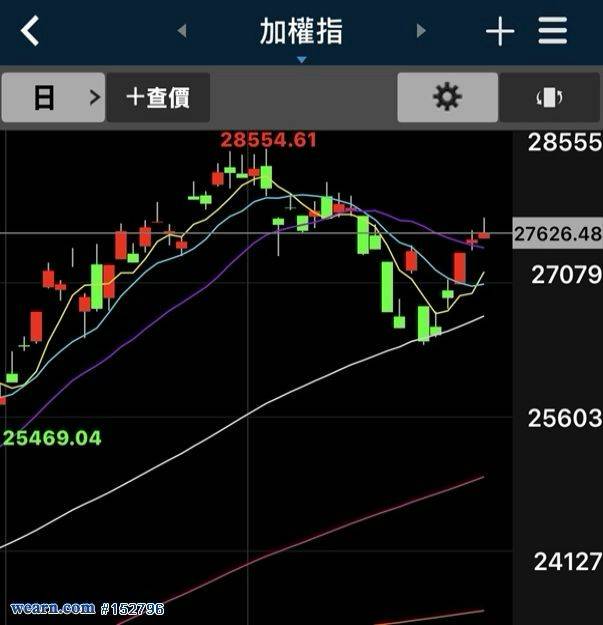This screenshot has height=625, width=603.
Task: Tap the +查價 button
Action: coord(158,97)
